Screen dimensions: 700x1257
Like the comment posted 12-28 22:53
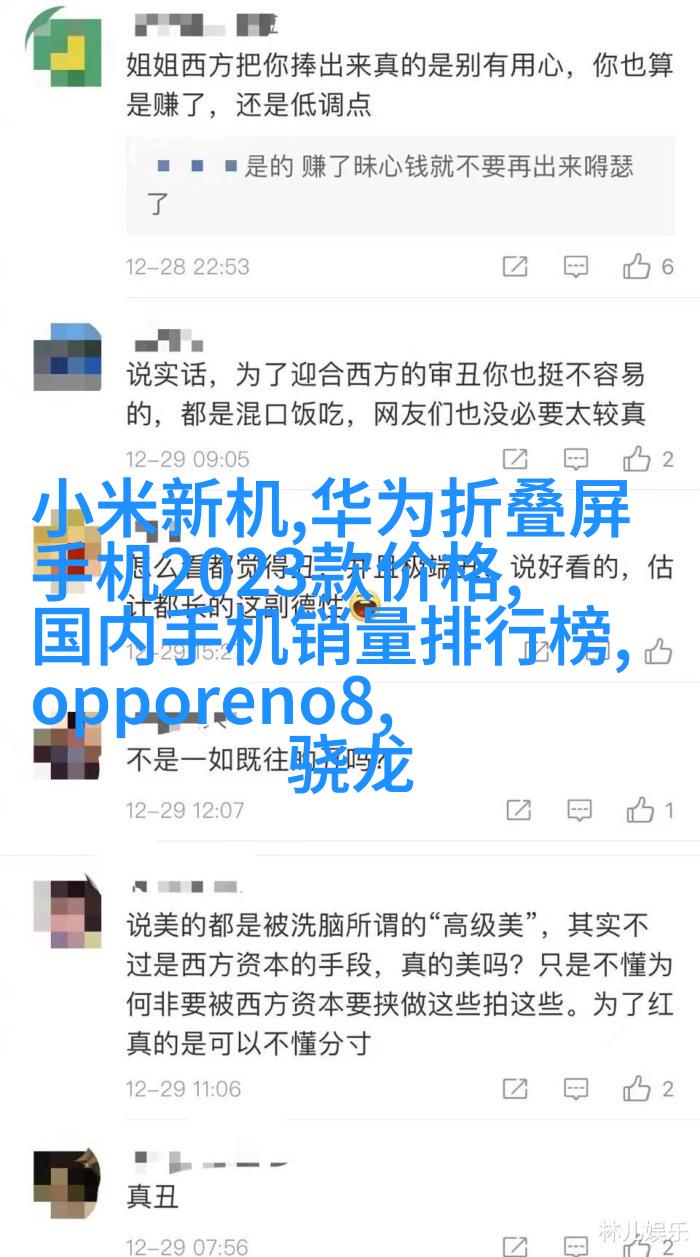pyautogui.click(x=637, y=266)
